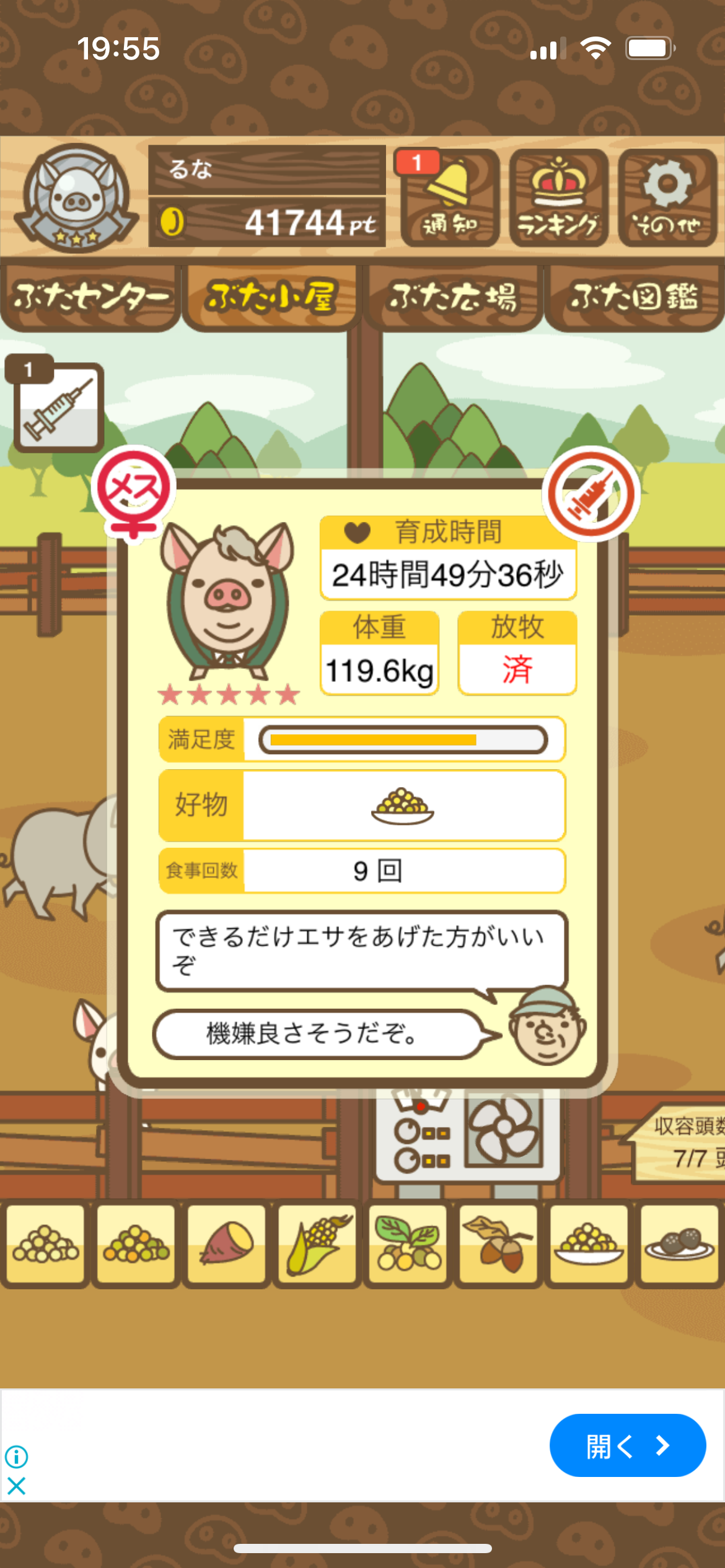Screen dimensions: 725x1568
Task: Feed the leafy bean mix
Action: [x=408, y=1244]
